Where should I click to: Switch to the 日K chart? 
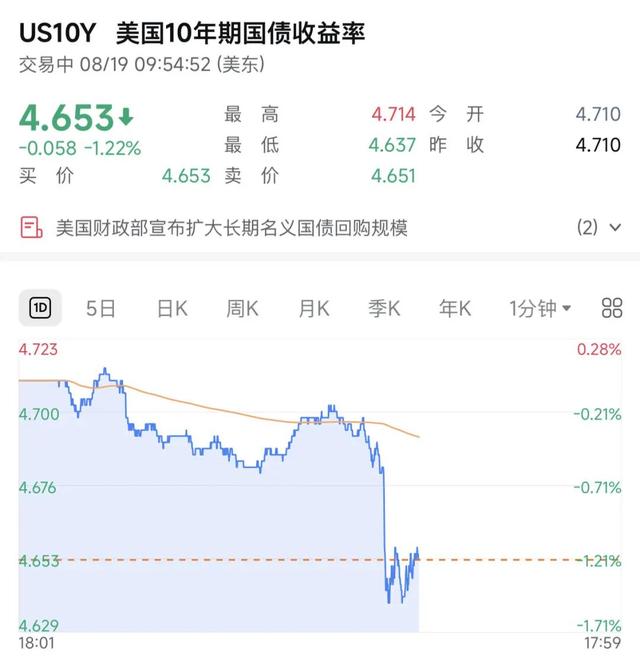click(172, 308)
